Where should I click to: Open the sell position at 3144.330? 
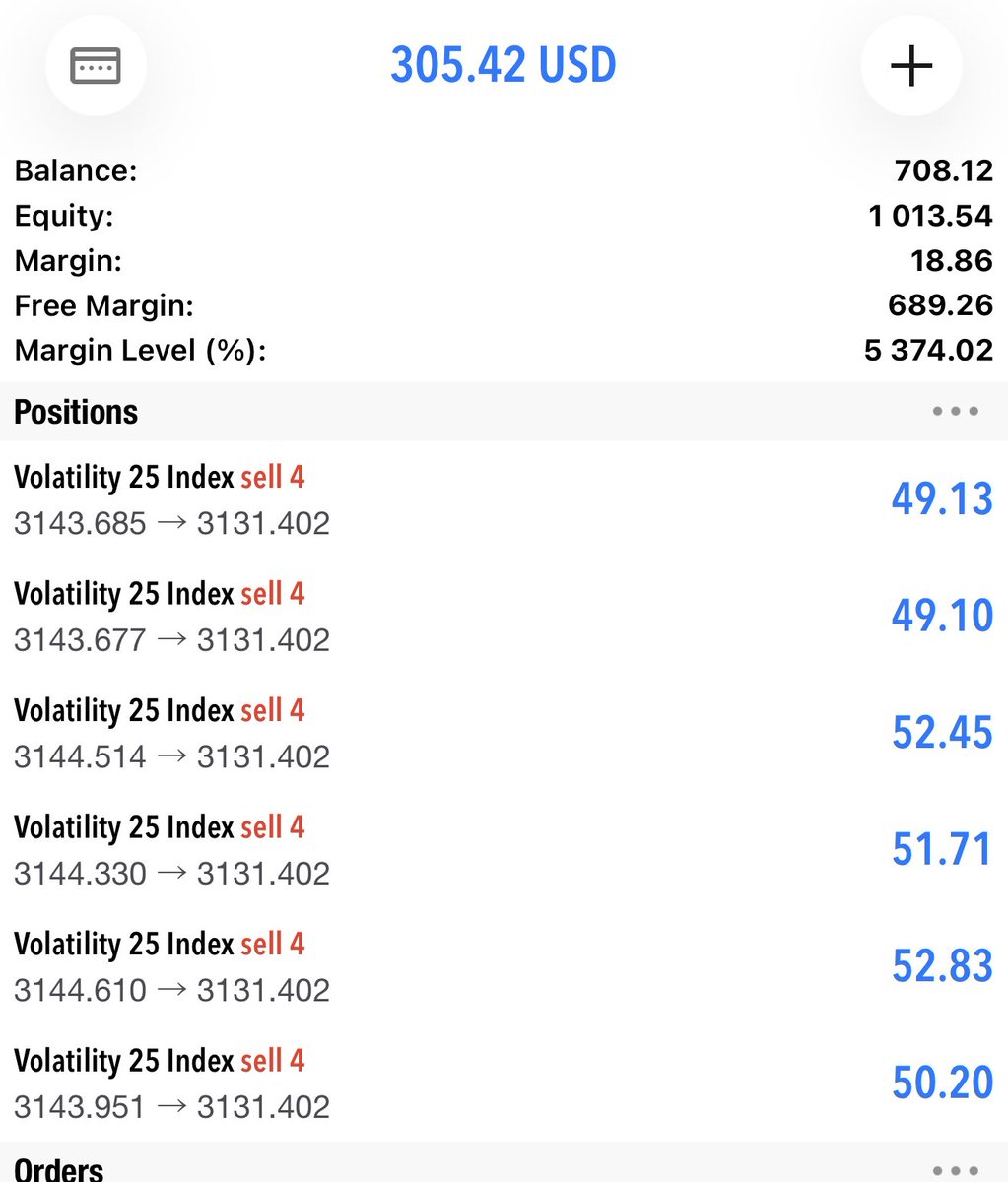pyautogui.click(x=503, y=849)
